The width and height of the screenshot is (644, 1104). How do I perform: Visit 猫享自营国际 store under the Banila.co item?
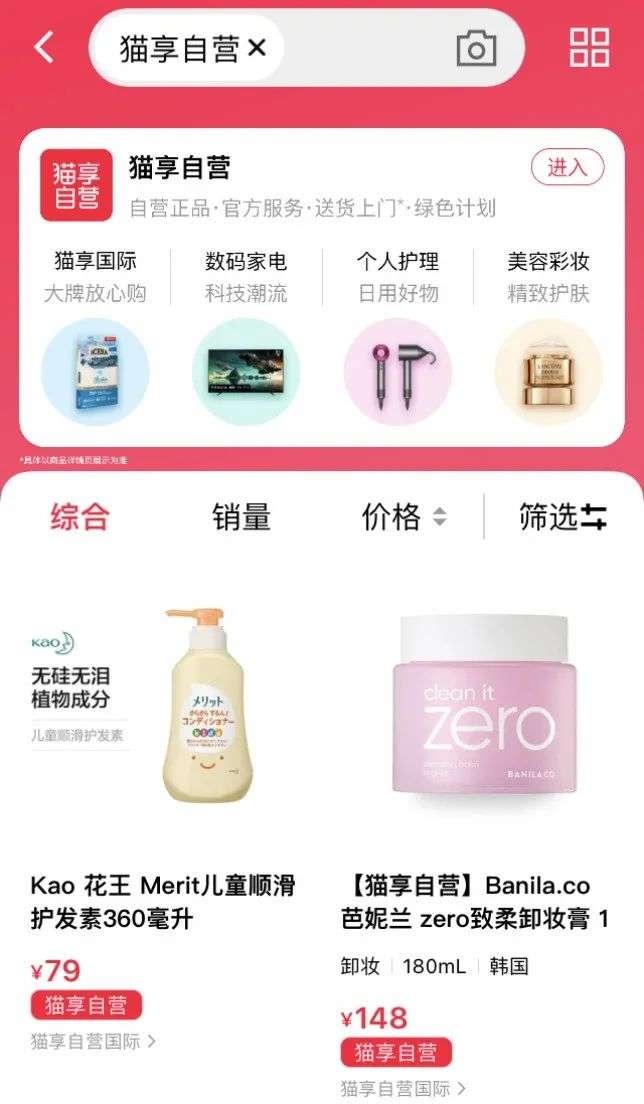[403, 1089]
